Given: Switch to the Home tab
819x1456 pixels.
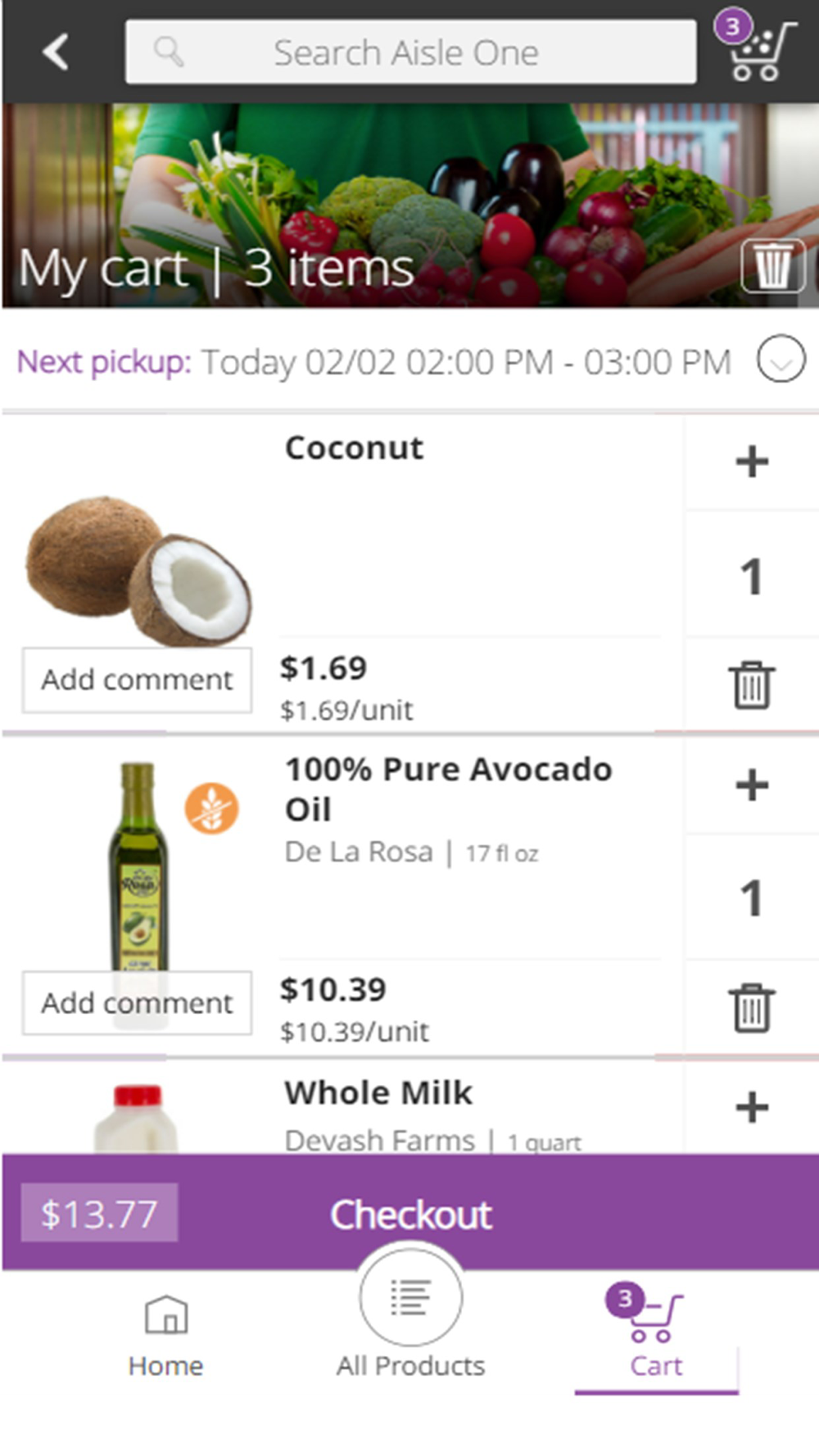Looking at the screenshot, I should click(165, 1335).
